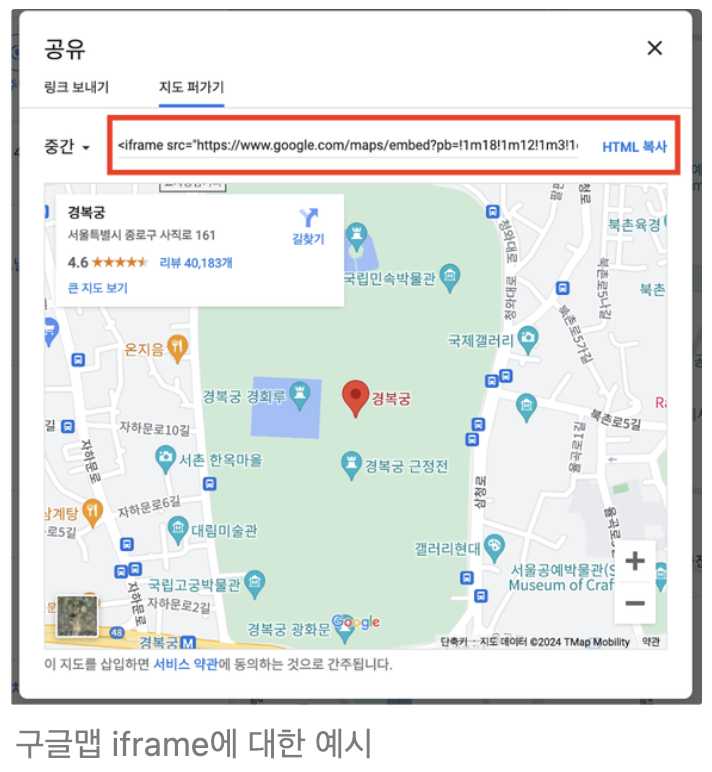
Task: Close the 공유 share dialog
Action: tap(654, 48)
